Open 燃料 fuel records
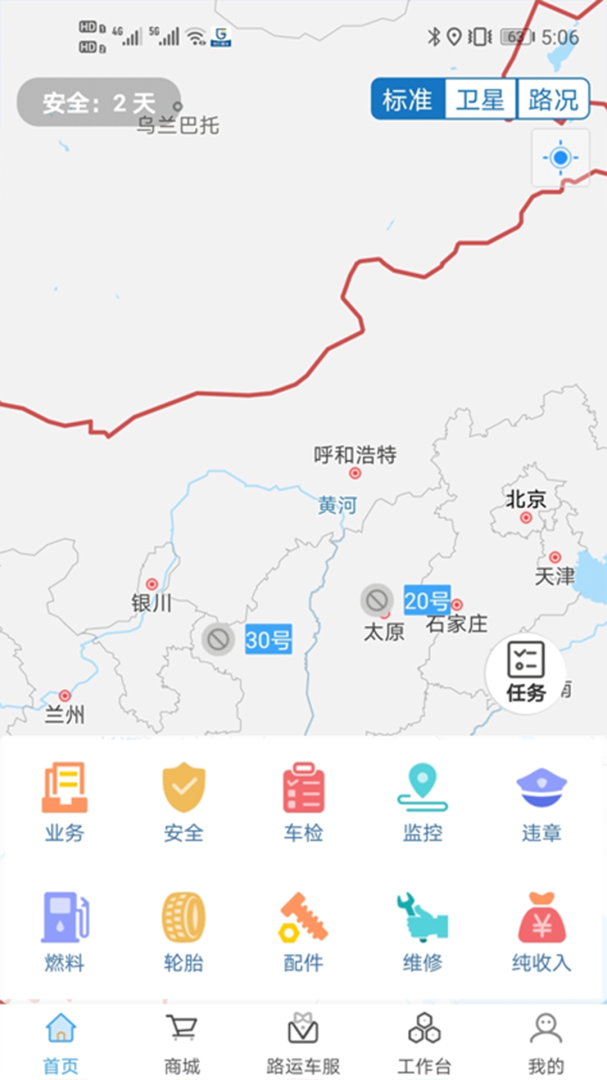607x1080 pixels. coord(65,931)
